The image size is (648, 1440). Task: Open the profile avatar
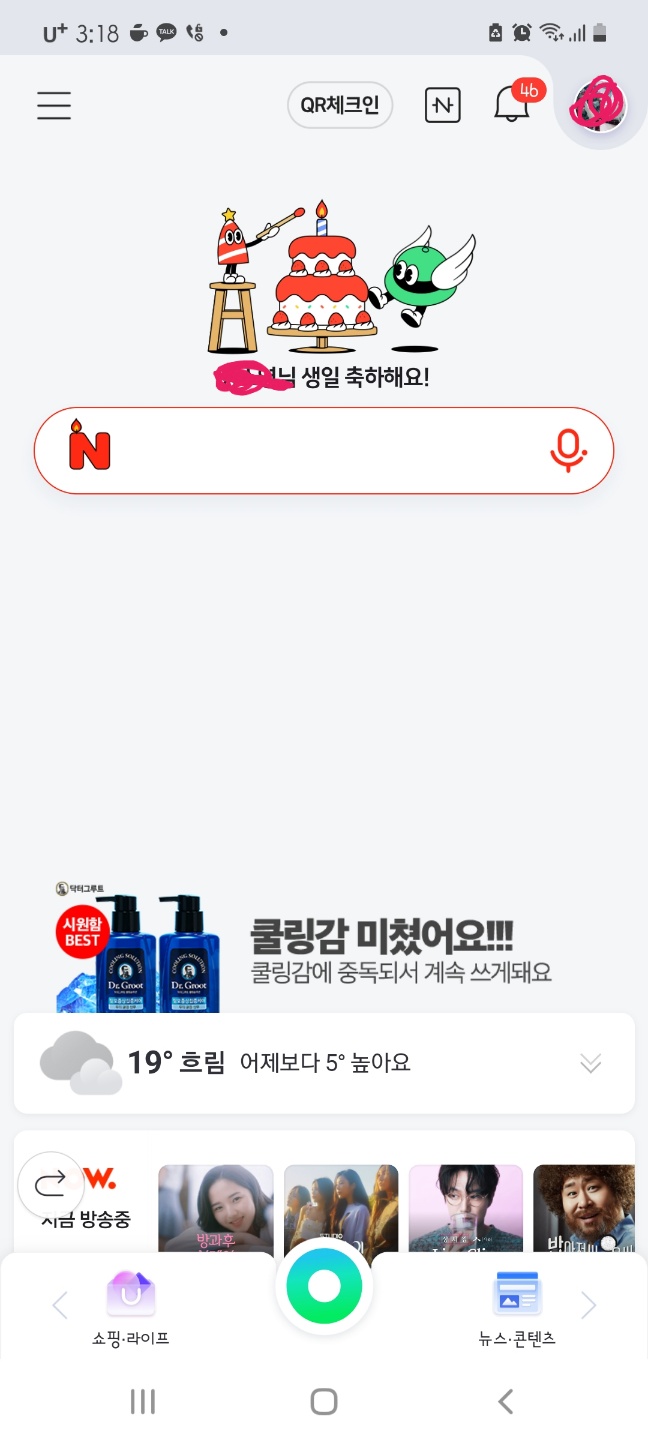pyautogui.click(x=598, y=104)
